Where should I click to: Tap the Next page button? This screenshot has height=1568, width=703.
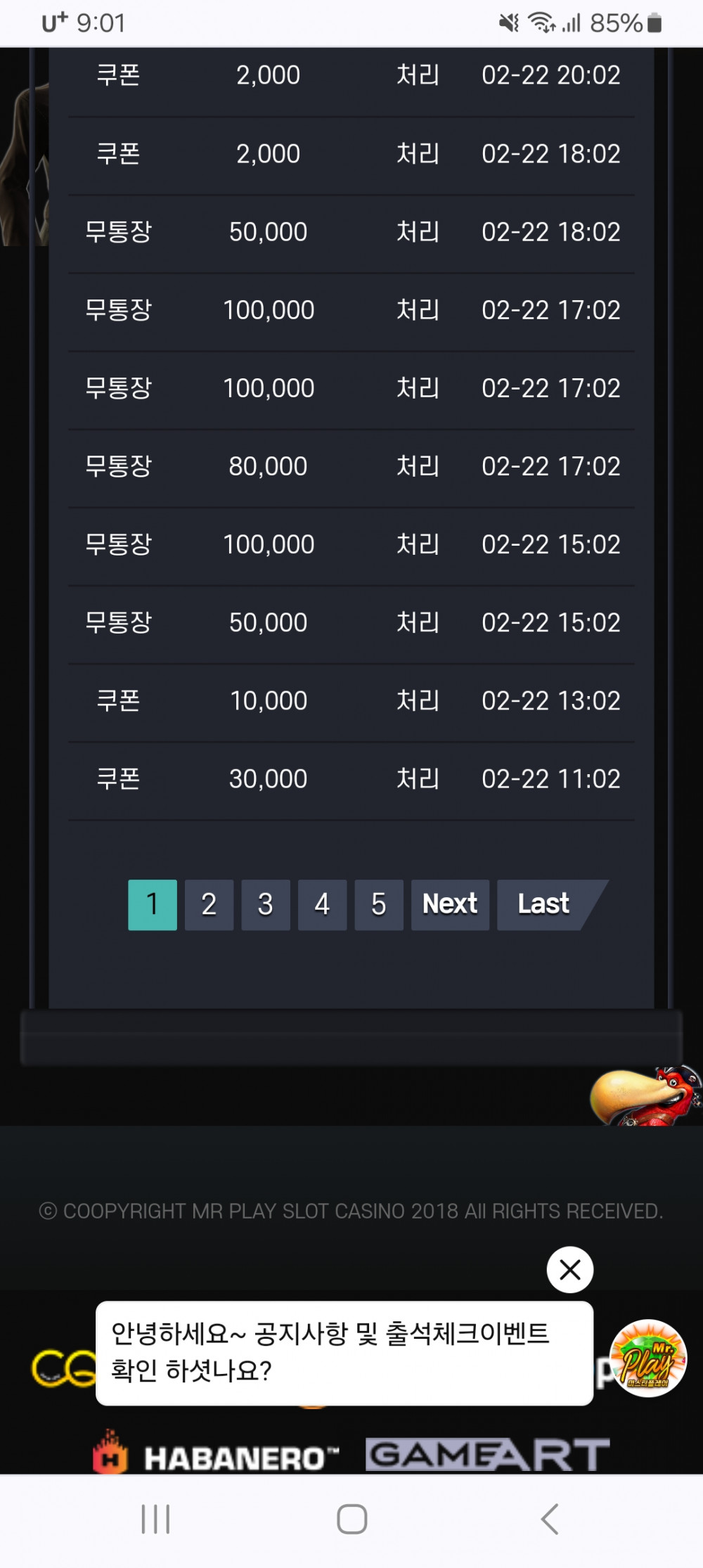point(450,904)
